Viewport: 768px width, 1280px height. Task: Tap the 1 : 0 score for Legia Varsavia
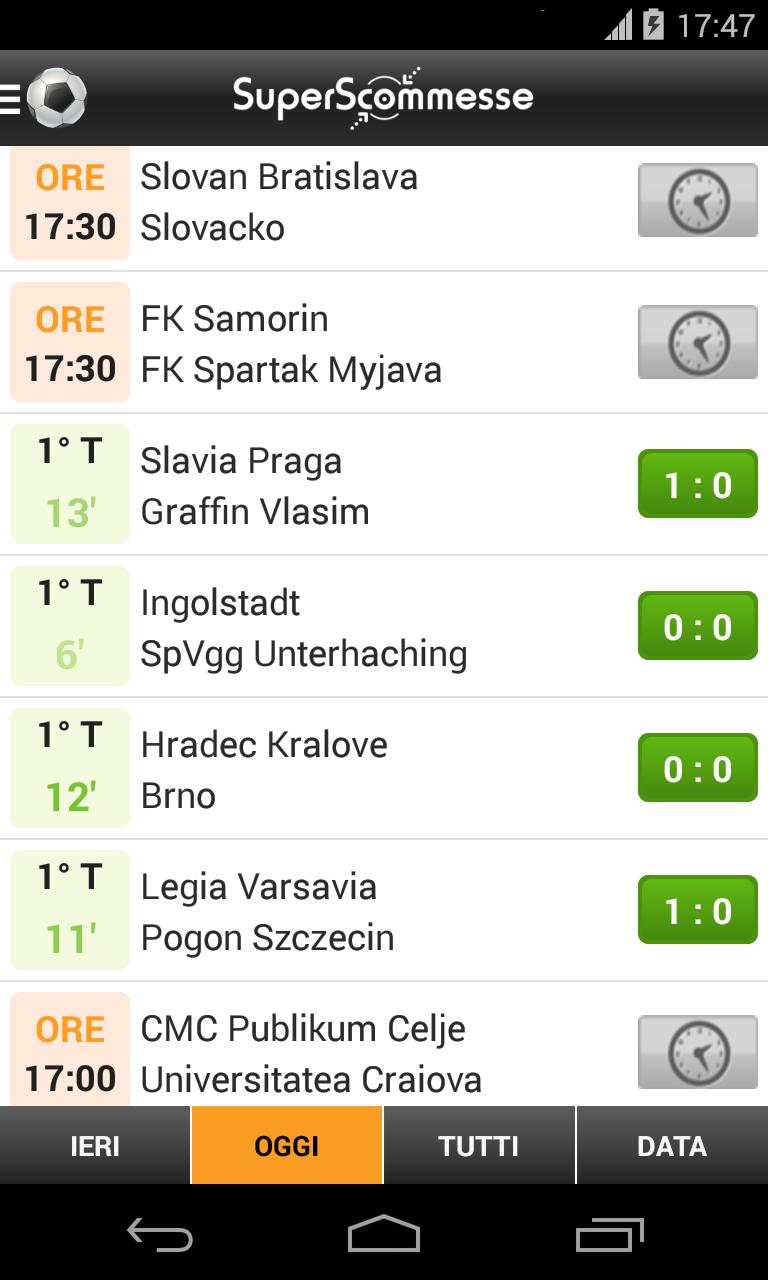(697, 911)
